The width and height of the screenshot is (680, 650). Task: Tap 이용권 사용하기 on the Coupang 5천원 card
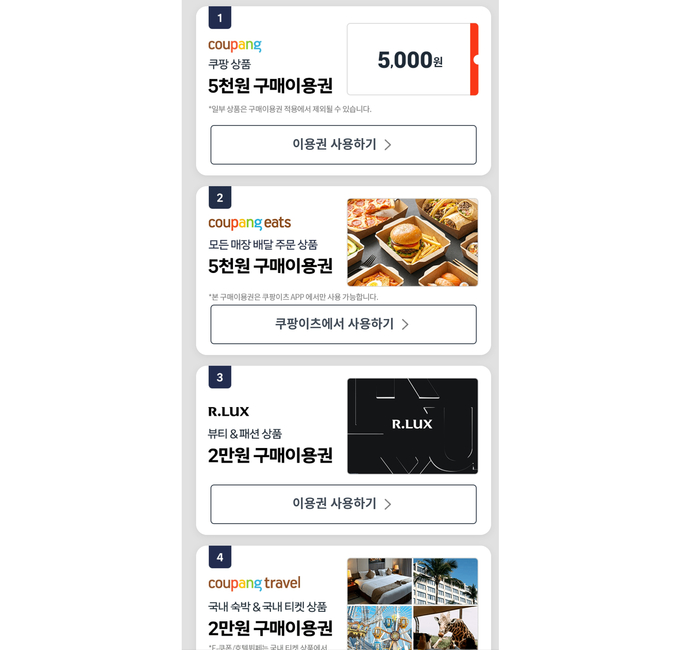[x=343, y=145]
